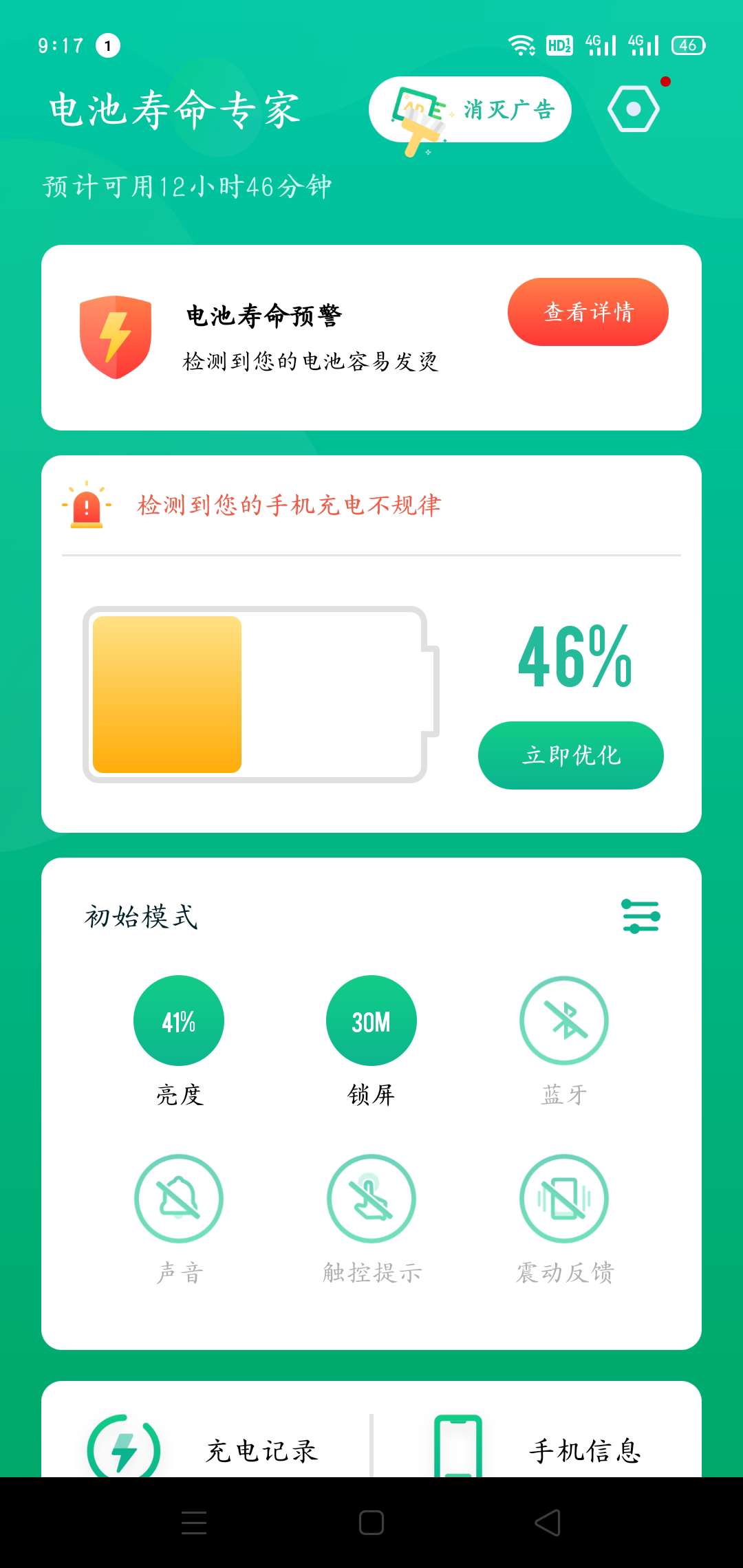Image resolution: width=743 pixels, height=1568 pixels.
Task: Toggle touch feedback (触控提示)
Action: click(x=371, y=1199)
